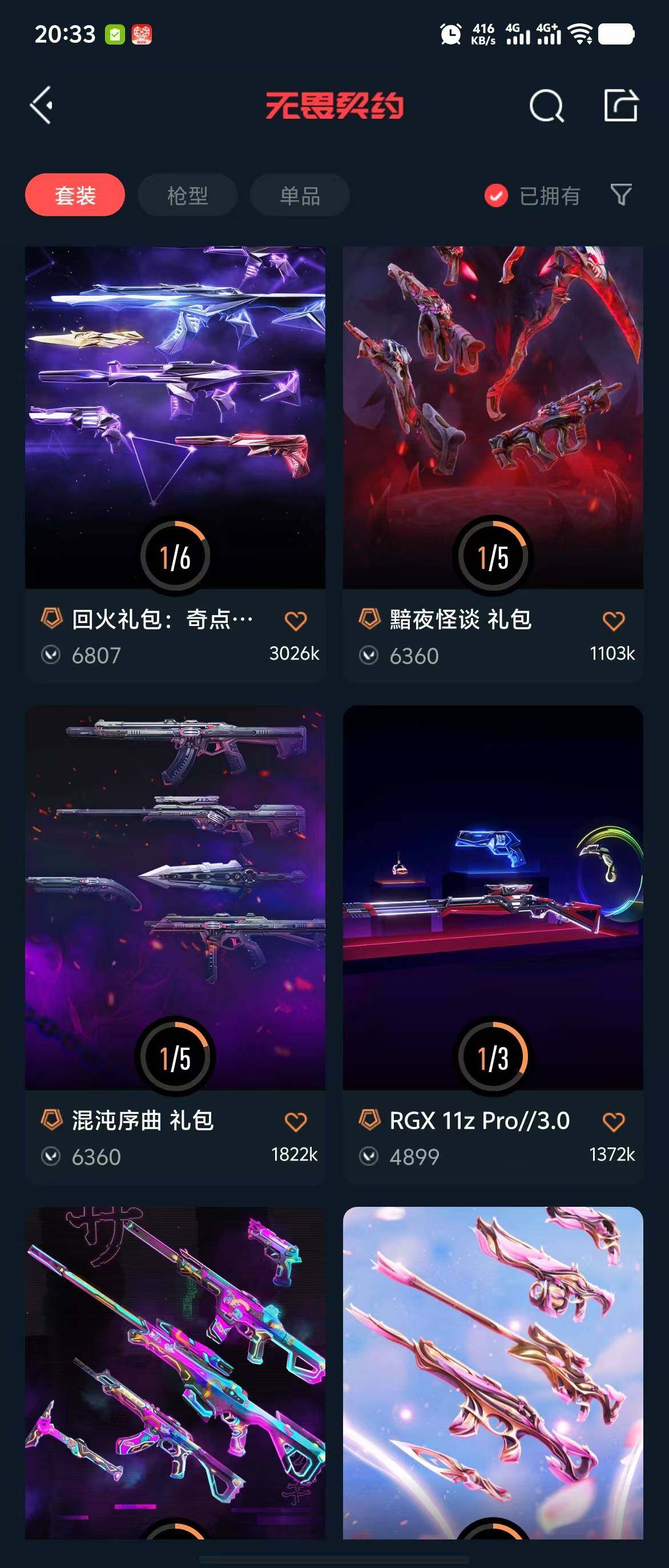The width and height of the screenshot is (669, 1568).
Task: Open the search magnifier icon
Action: [546, 106]
